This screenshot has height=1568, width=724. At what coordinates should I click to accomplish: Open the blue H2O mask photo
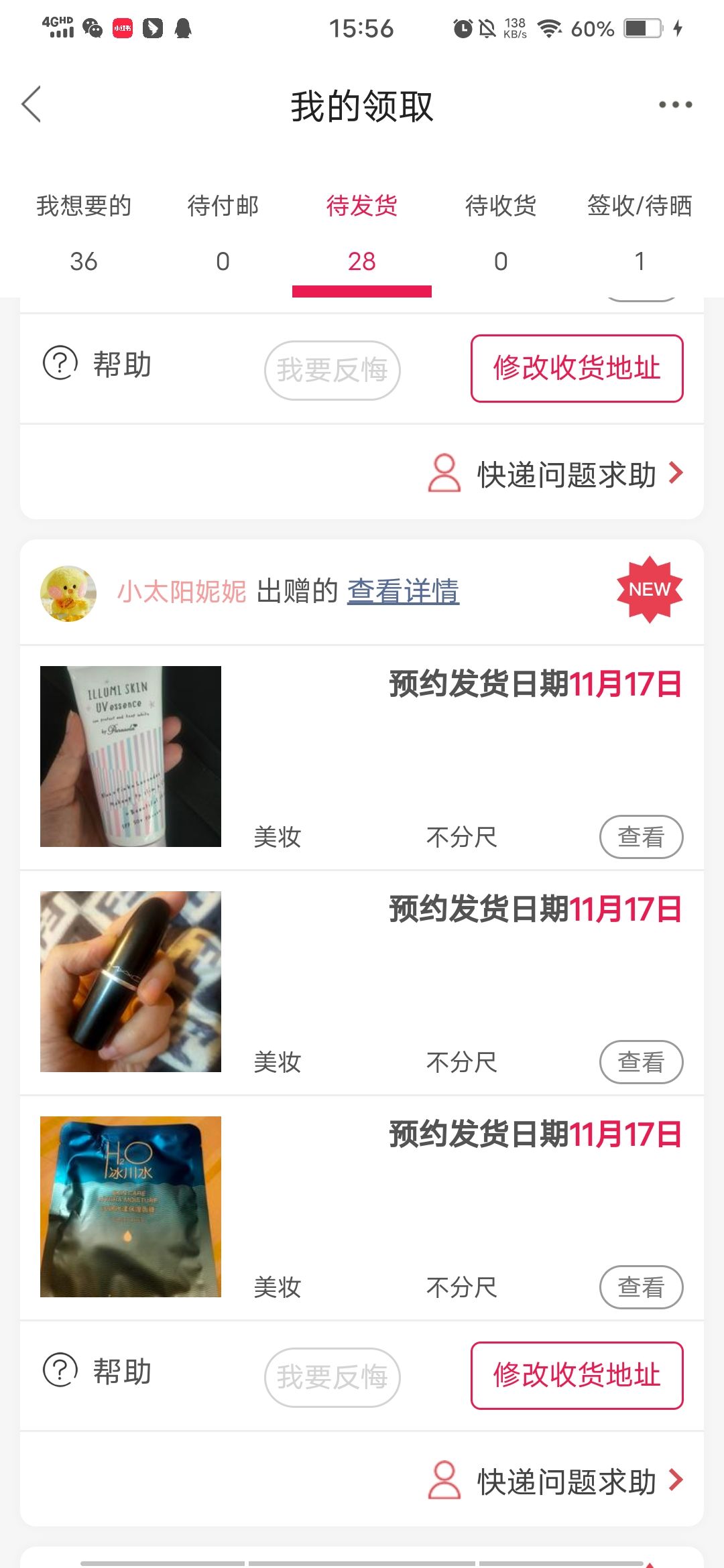click(131, 1207)
